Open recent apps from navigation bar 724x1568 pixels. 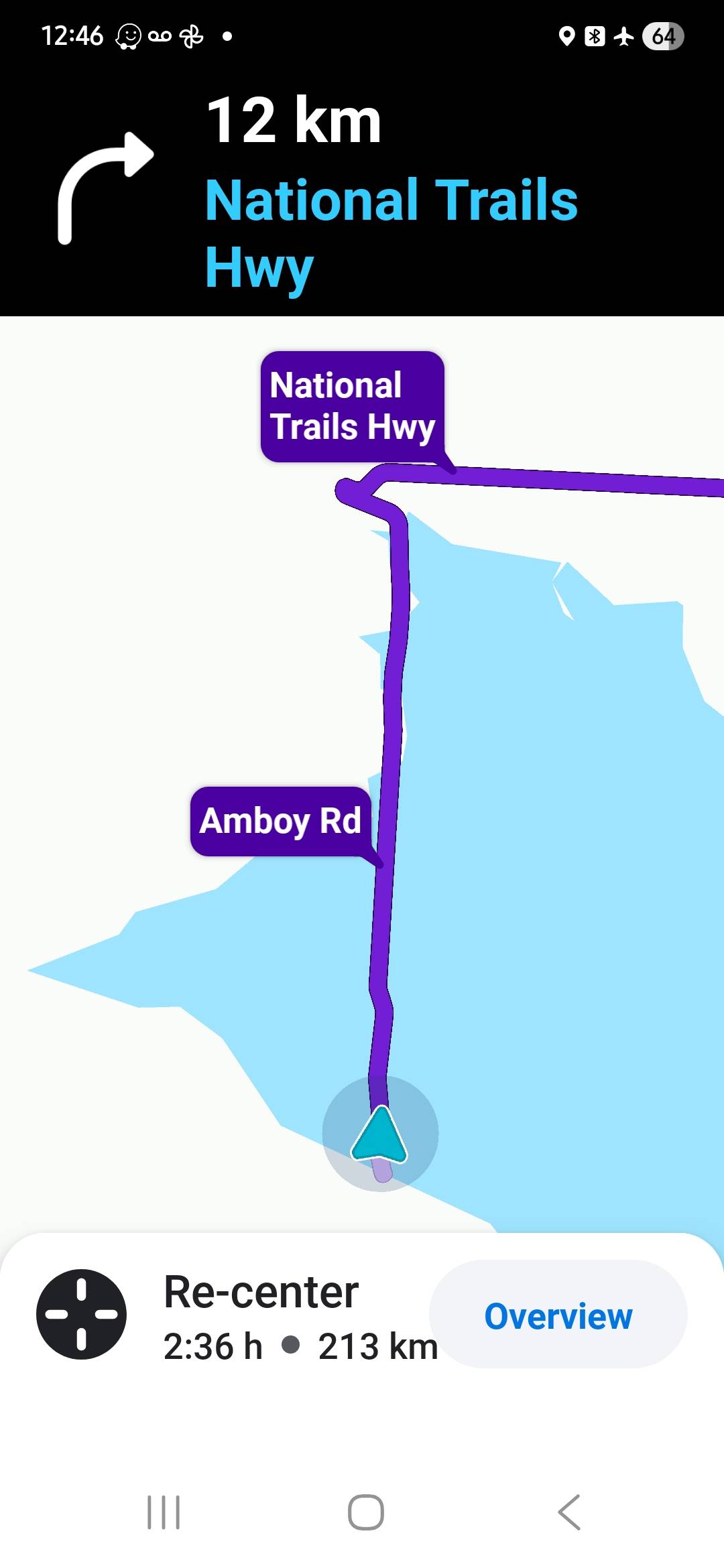[164, 1512]
